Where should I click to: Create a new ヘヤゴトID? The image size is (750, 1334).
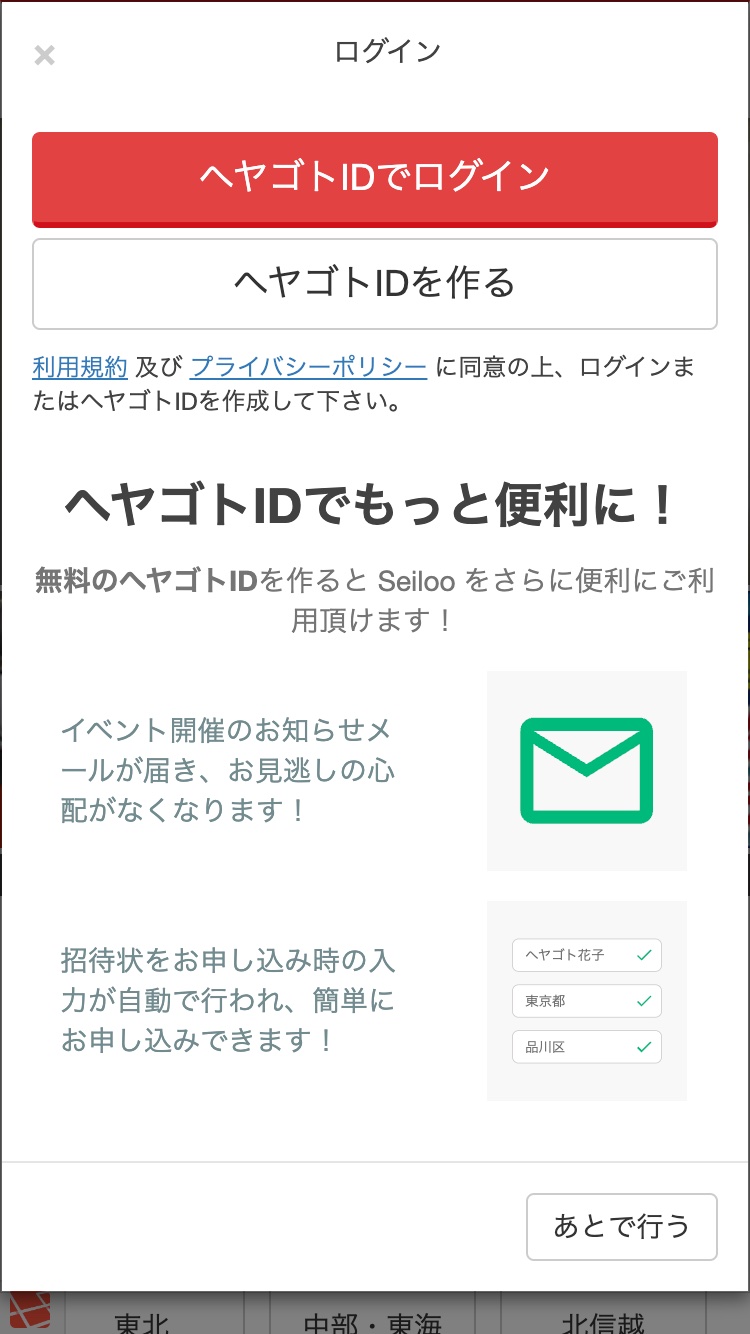pos(374,283)
